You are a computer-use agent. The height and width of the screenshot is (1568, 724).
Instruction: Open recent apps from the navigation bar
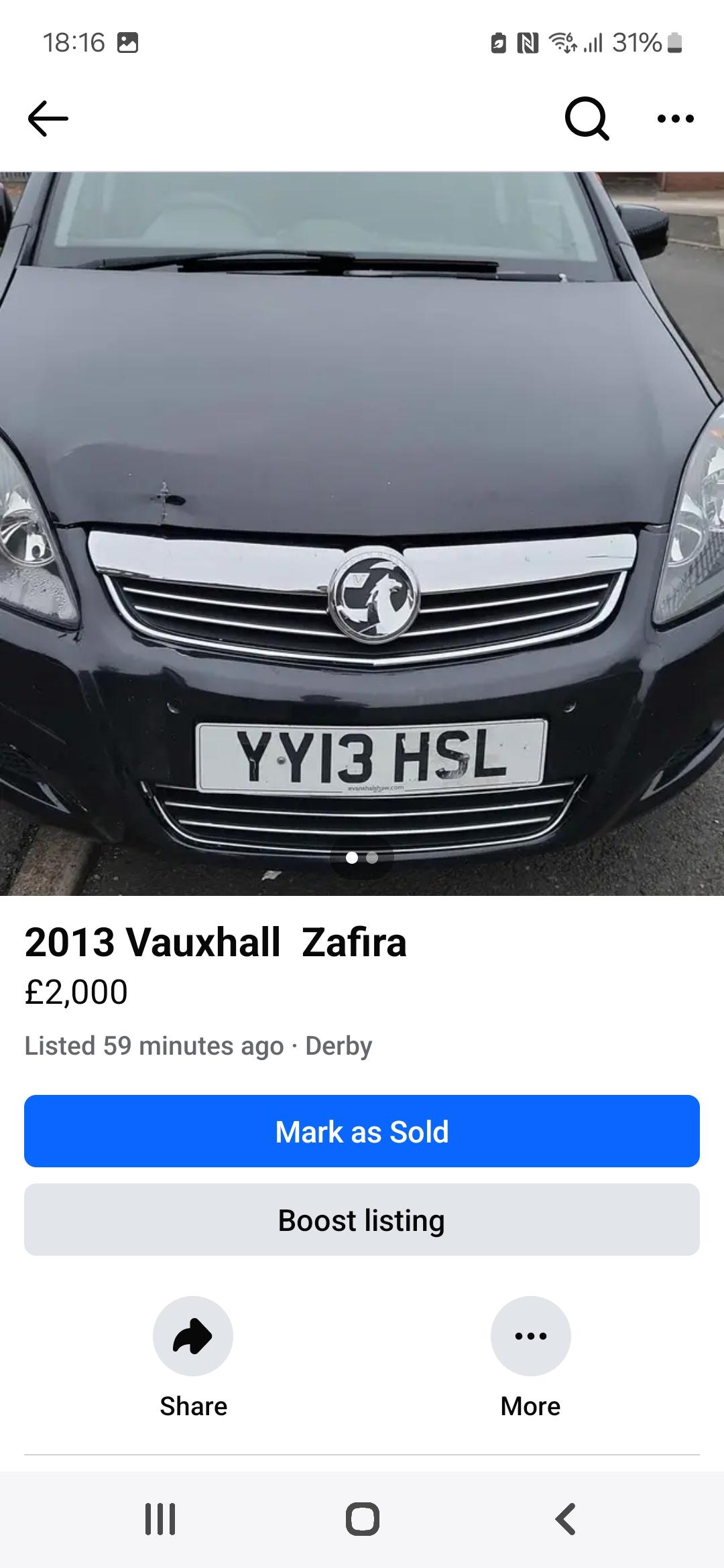(x=160, y=1518)
